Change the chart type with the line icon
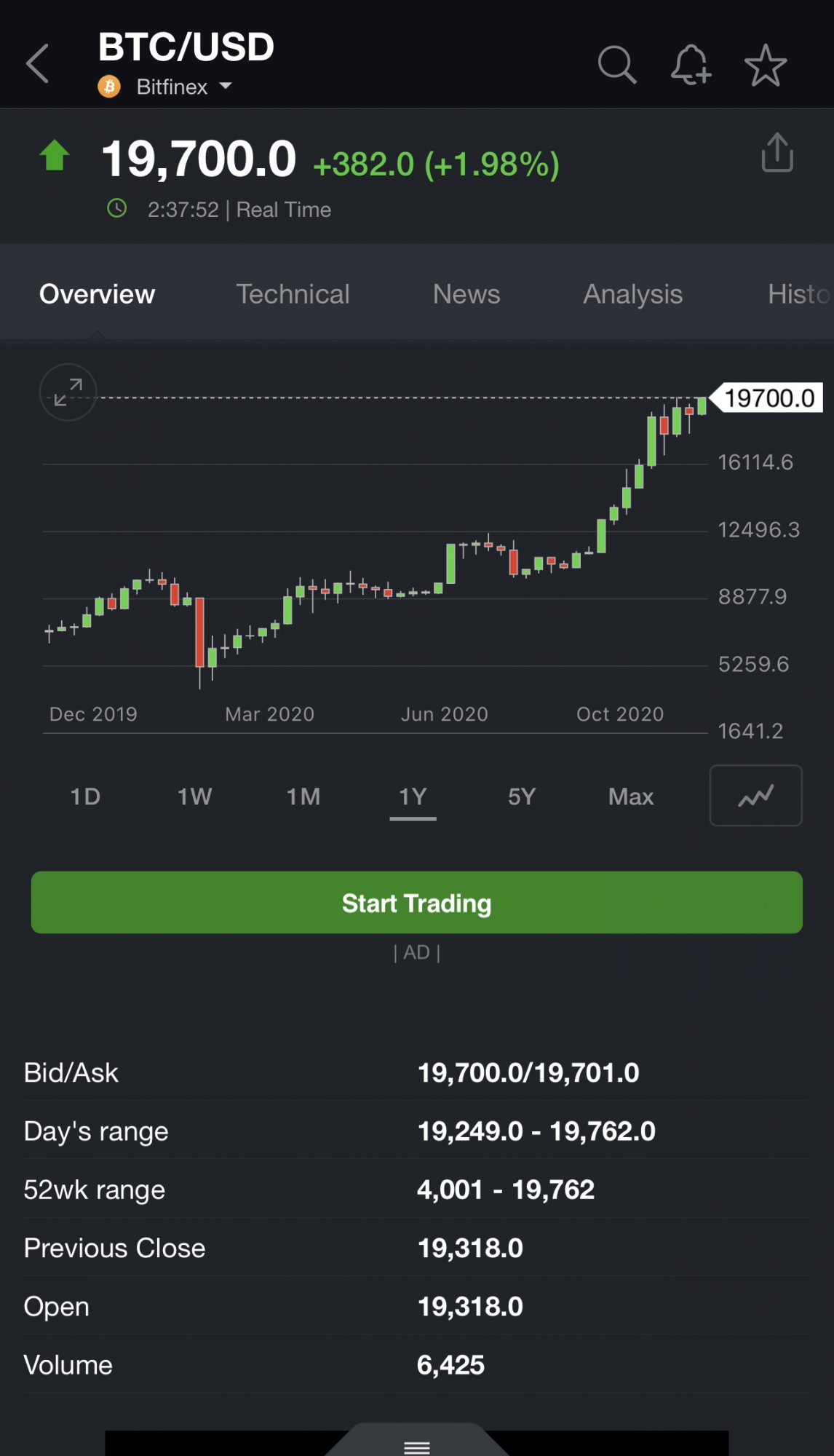The width and height of the screenshot is (834, 1456). pos(755,796)
